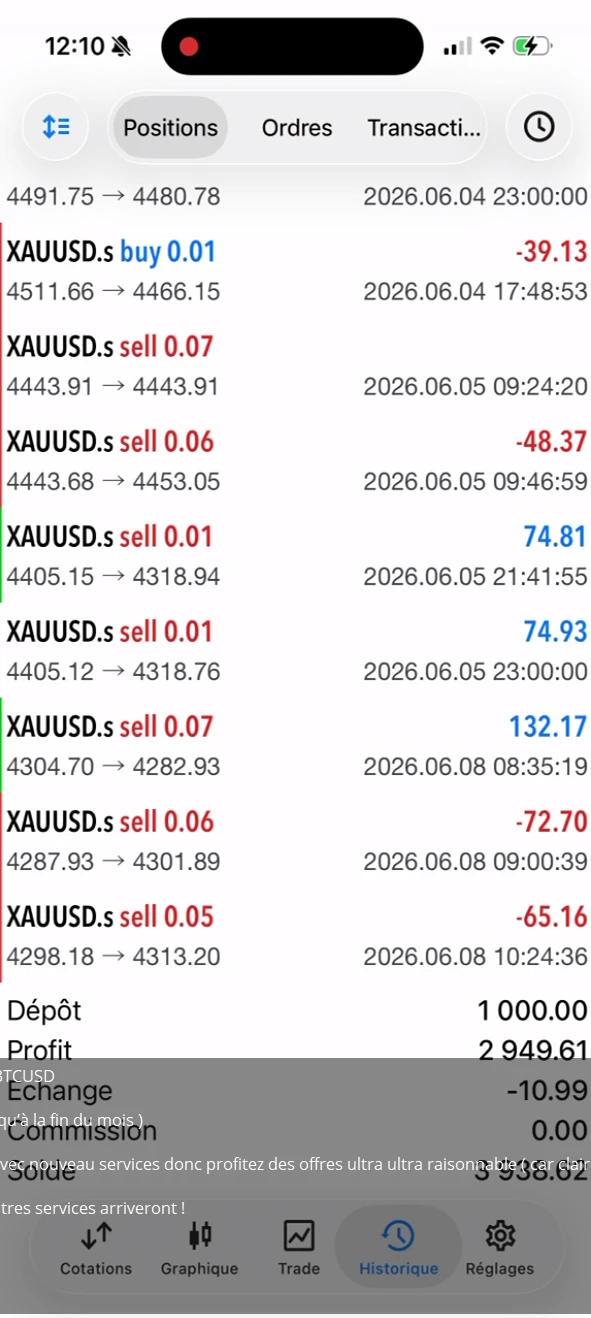This screenshot has width=591, height=1318.
Task: Open the sell 0.06 trade with -72.70 loss
Action: 296,840
